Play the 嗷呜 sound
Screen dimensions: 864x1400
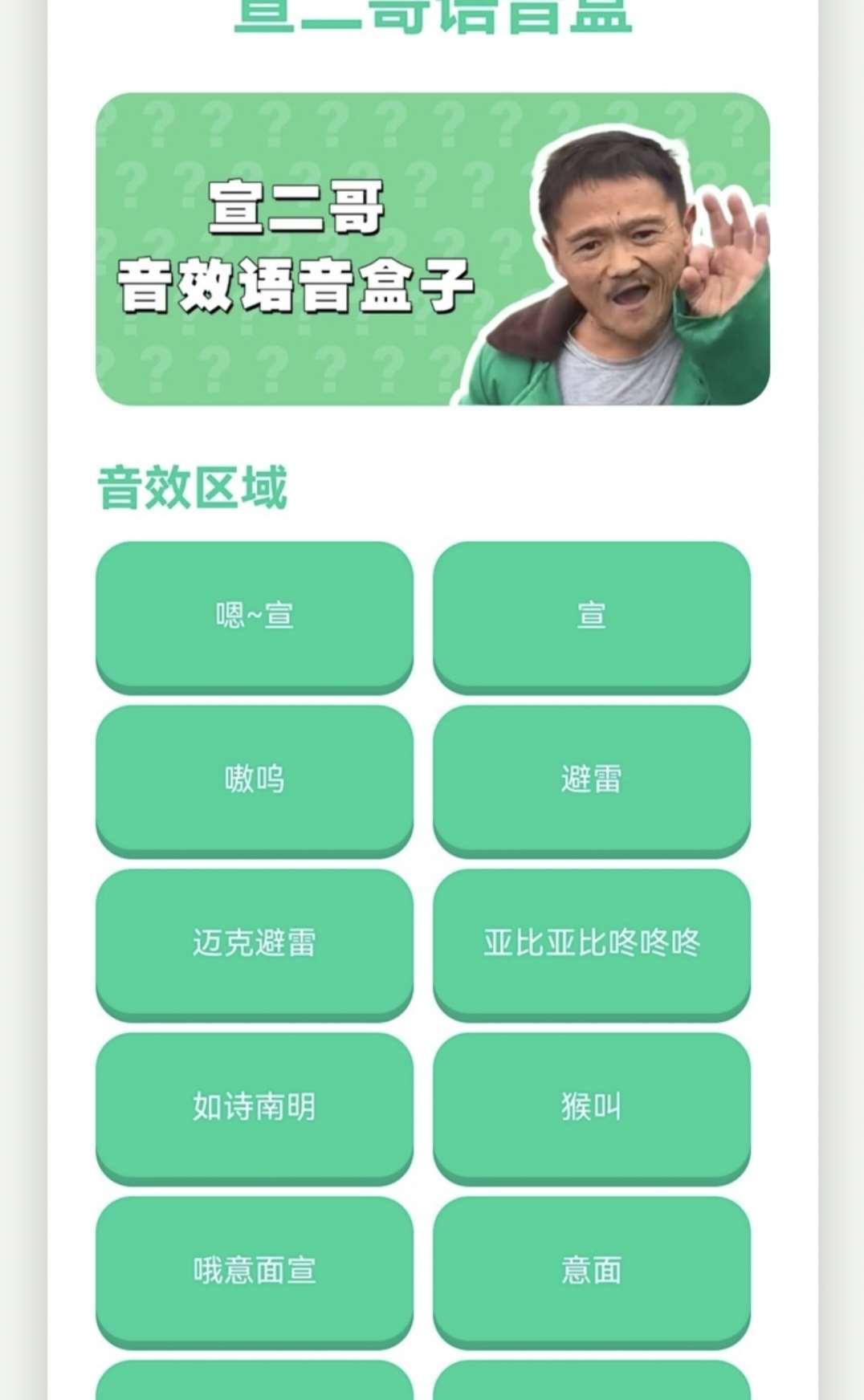255,779
